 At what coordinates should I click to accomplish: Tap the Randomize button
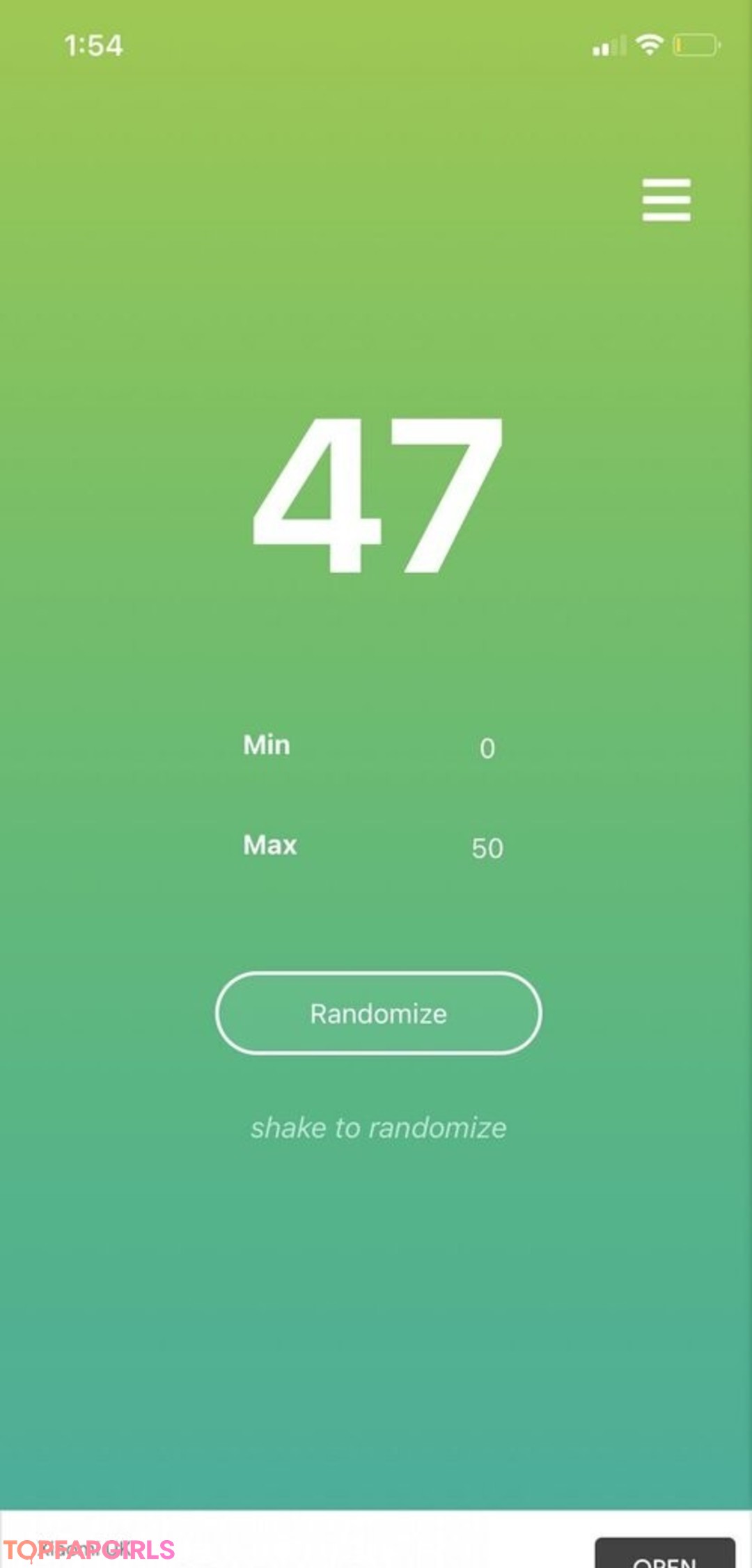point(378,1013)
